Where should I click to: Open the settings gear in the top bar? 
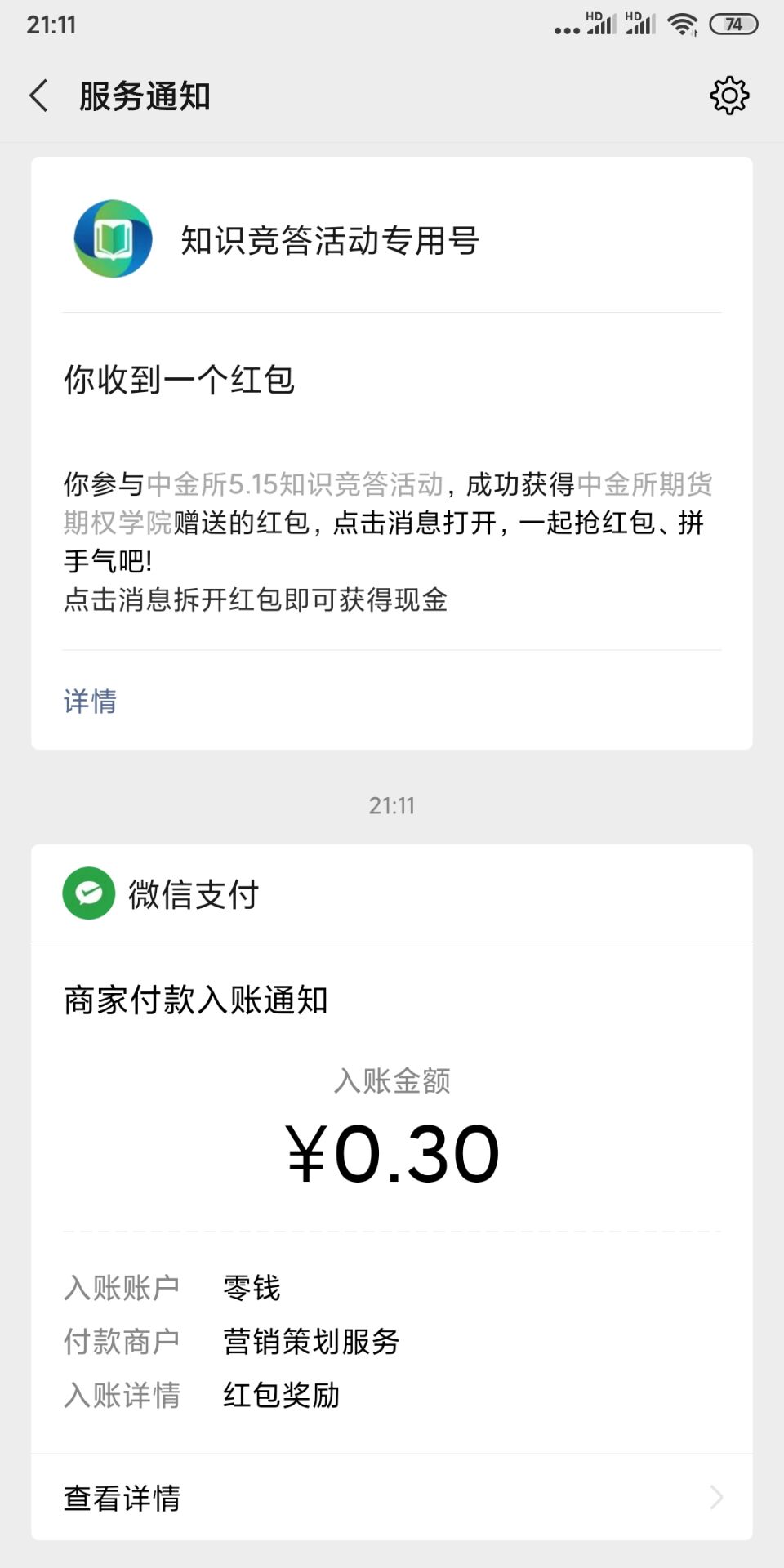729,95
